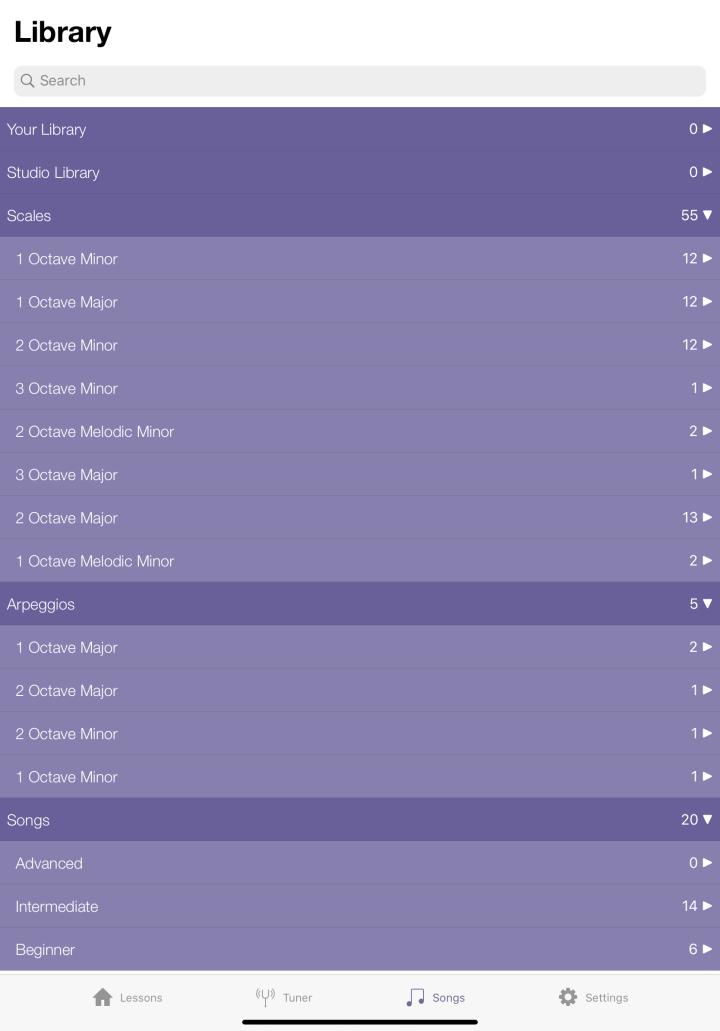720x1031 pixels.
Task: Open 2 Octave Melodic Minor scales
Action: coord(360,431)
